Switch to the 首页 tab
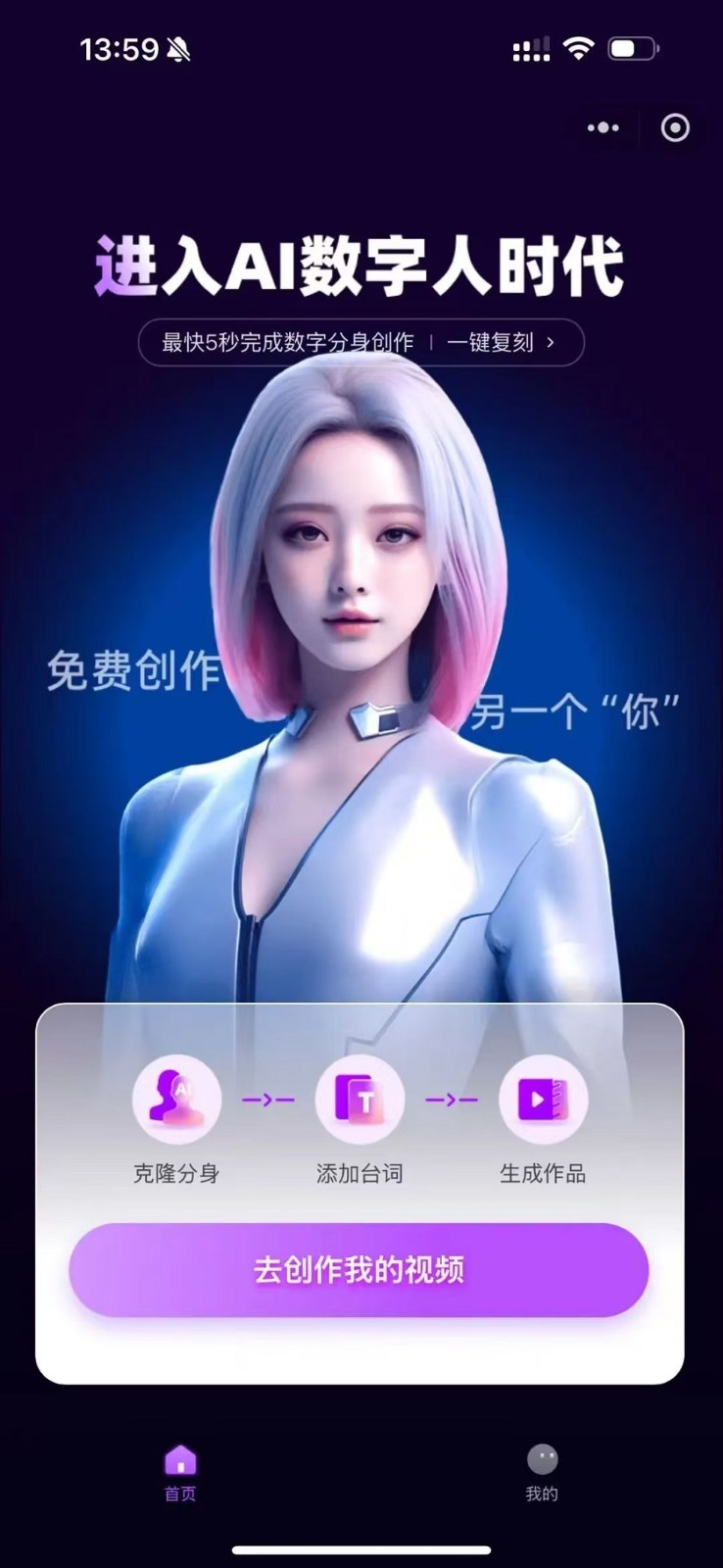This screenshot has width=723, height=1568. point(180,1473)
